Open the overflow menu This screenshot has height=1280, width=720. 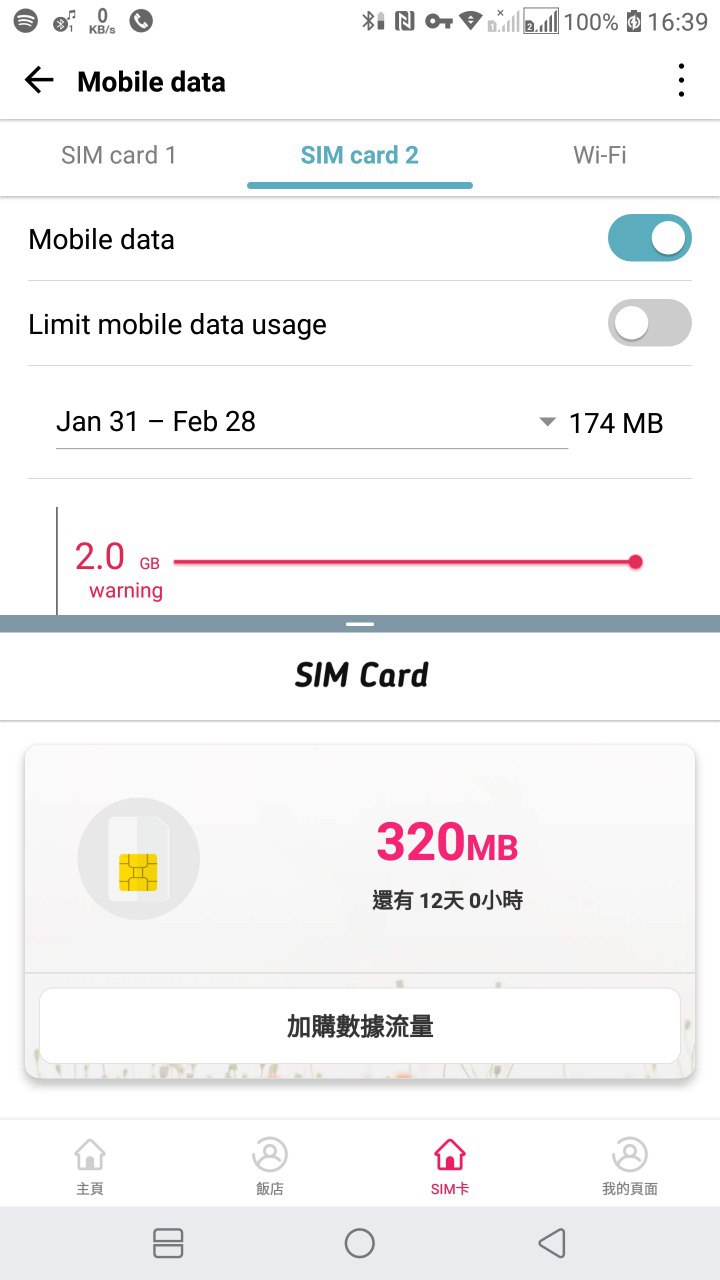click(x=681, y=81)
